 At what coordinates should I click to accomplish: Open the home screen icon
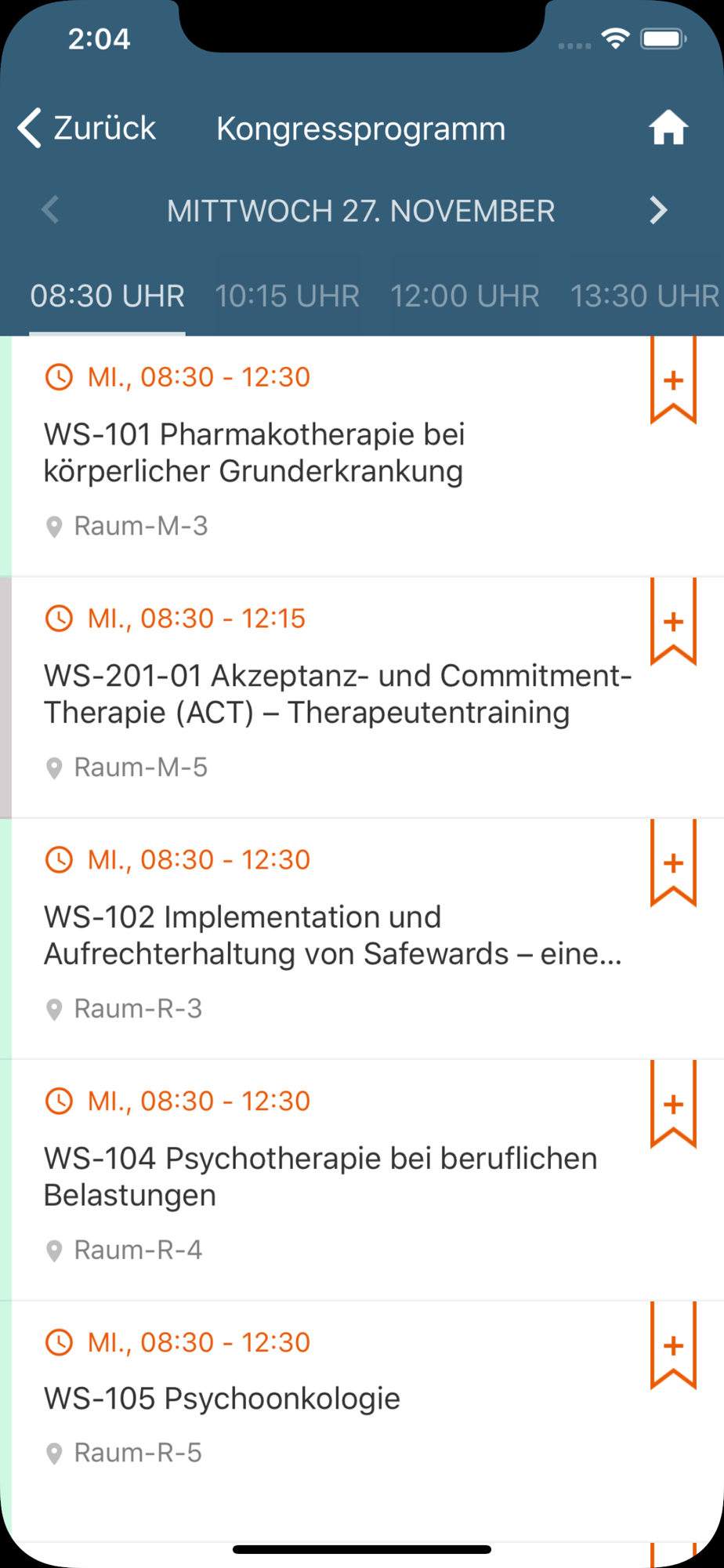(668, 128)
